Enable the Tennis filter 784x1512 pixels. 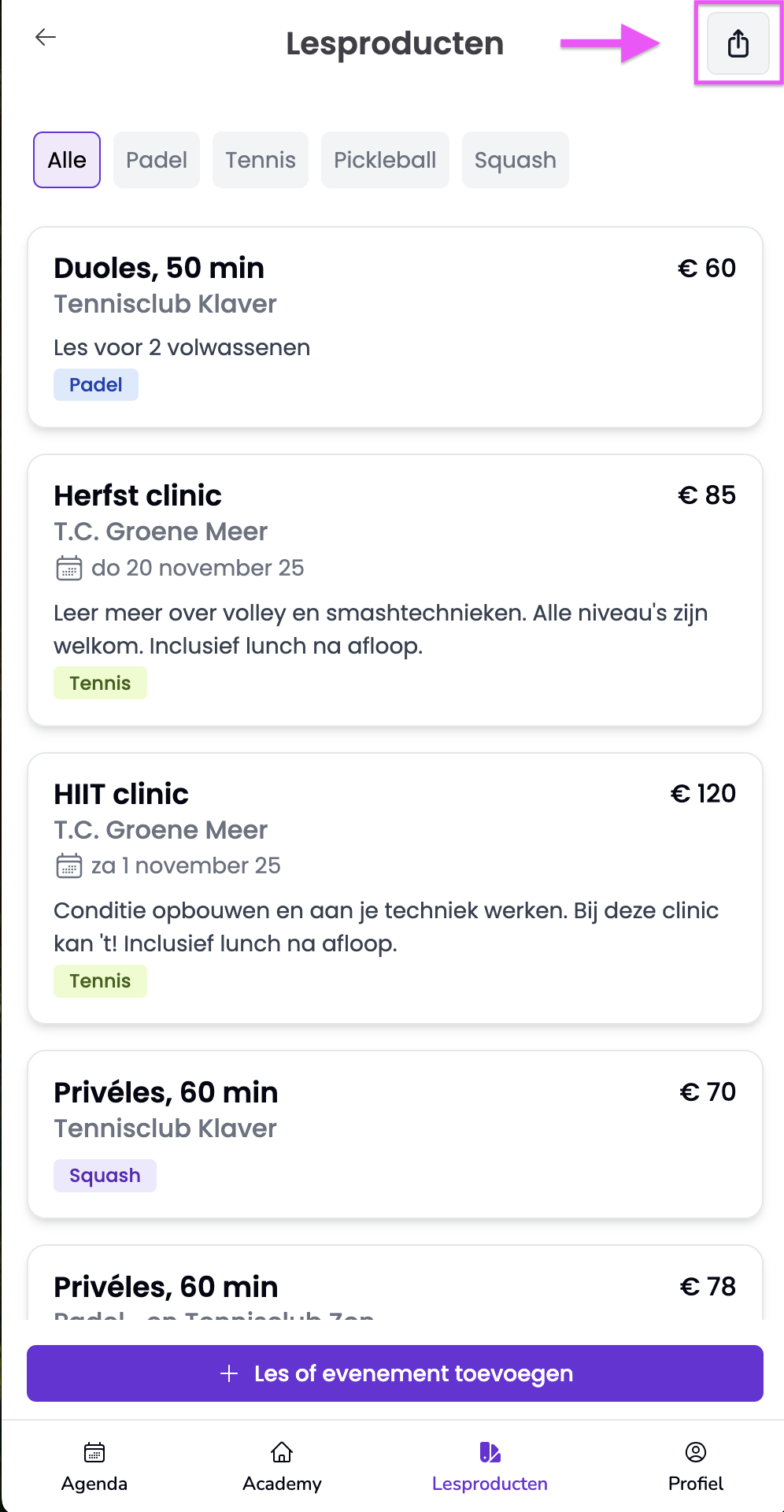[261, 160]
